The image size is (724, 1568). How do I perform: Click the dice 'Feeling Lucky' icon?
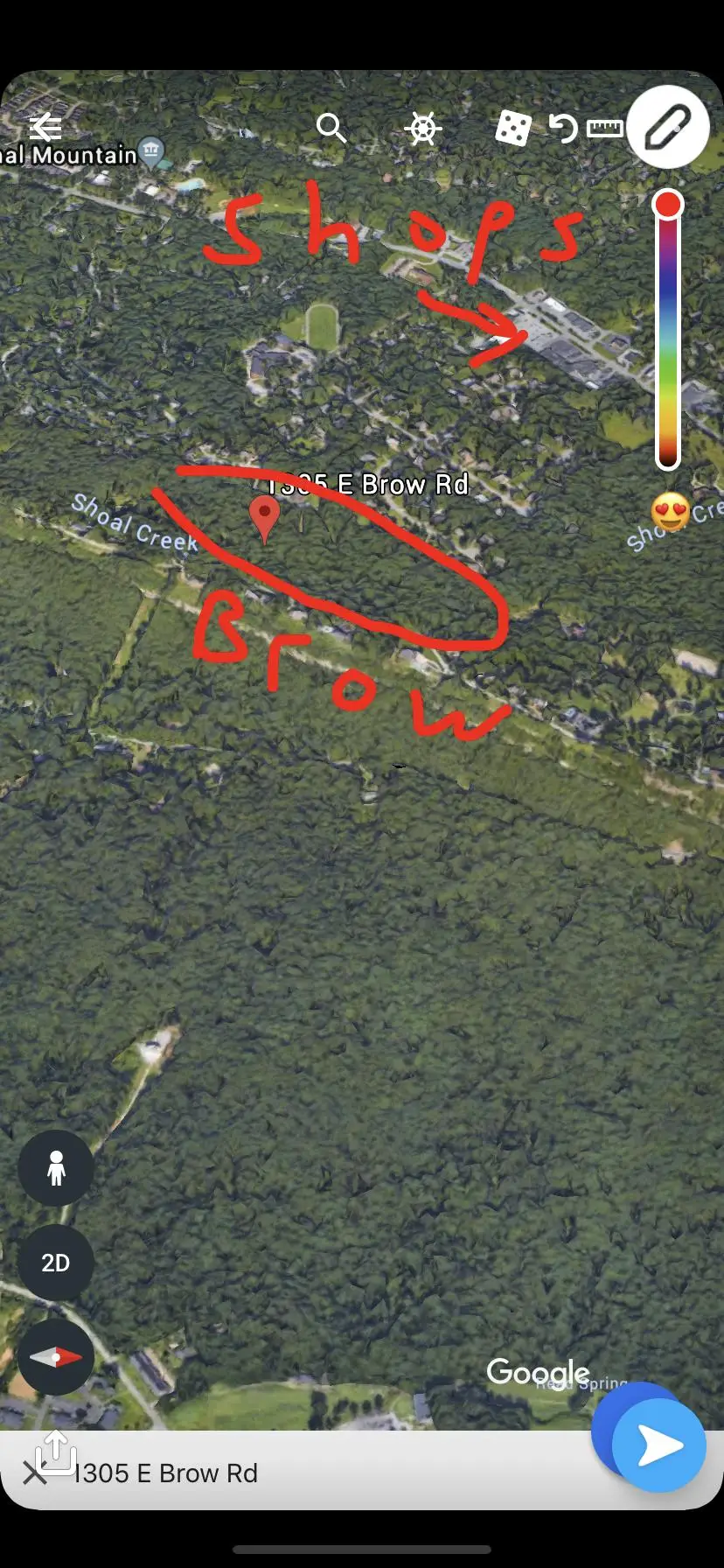point(512,127)
